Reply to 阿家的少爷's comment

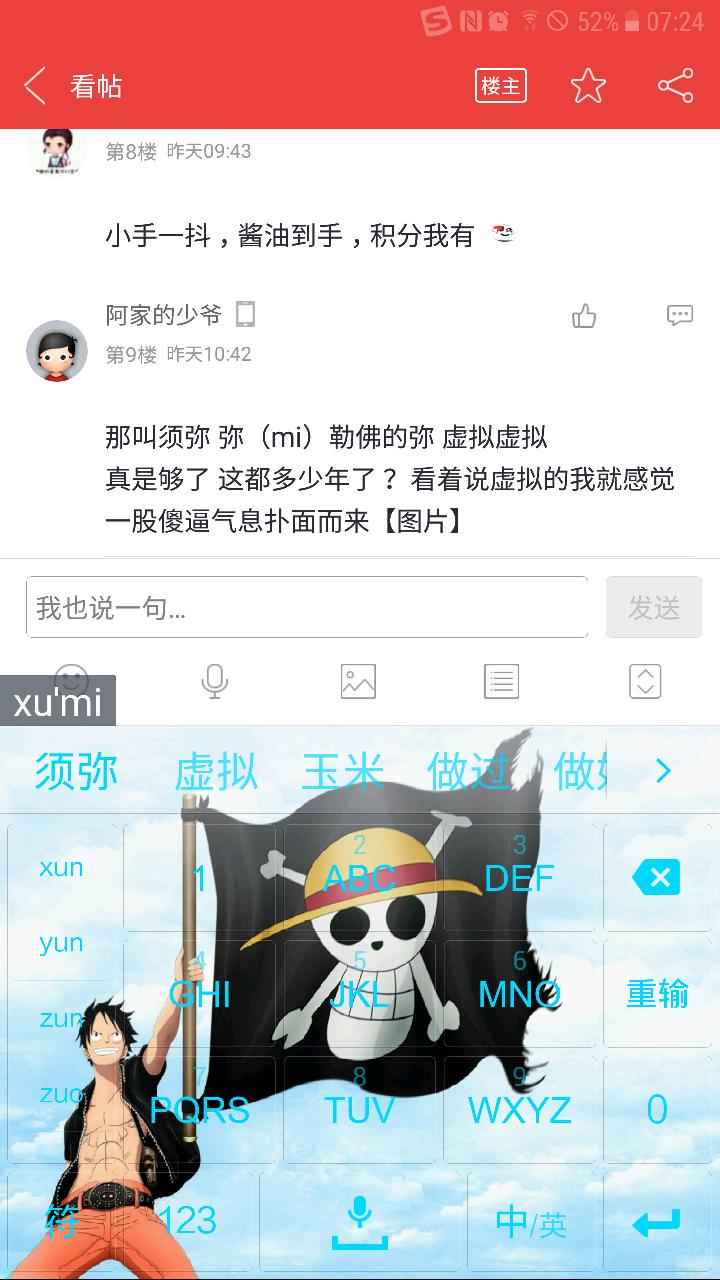[x=679, y=316]
